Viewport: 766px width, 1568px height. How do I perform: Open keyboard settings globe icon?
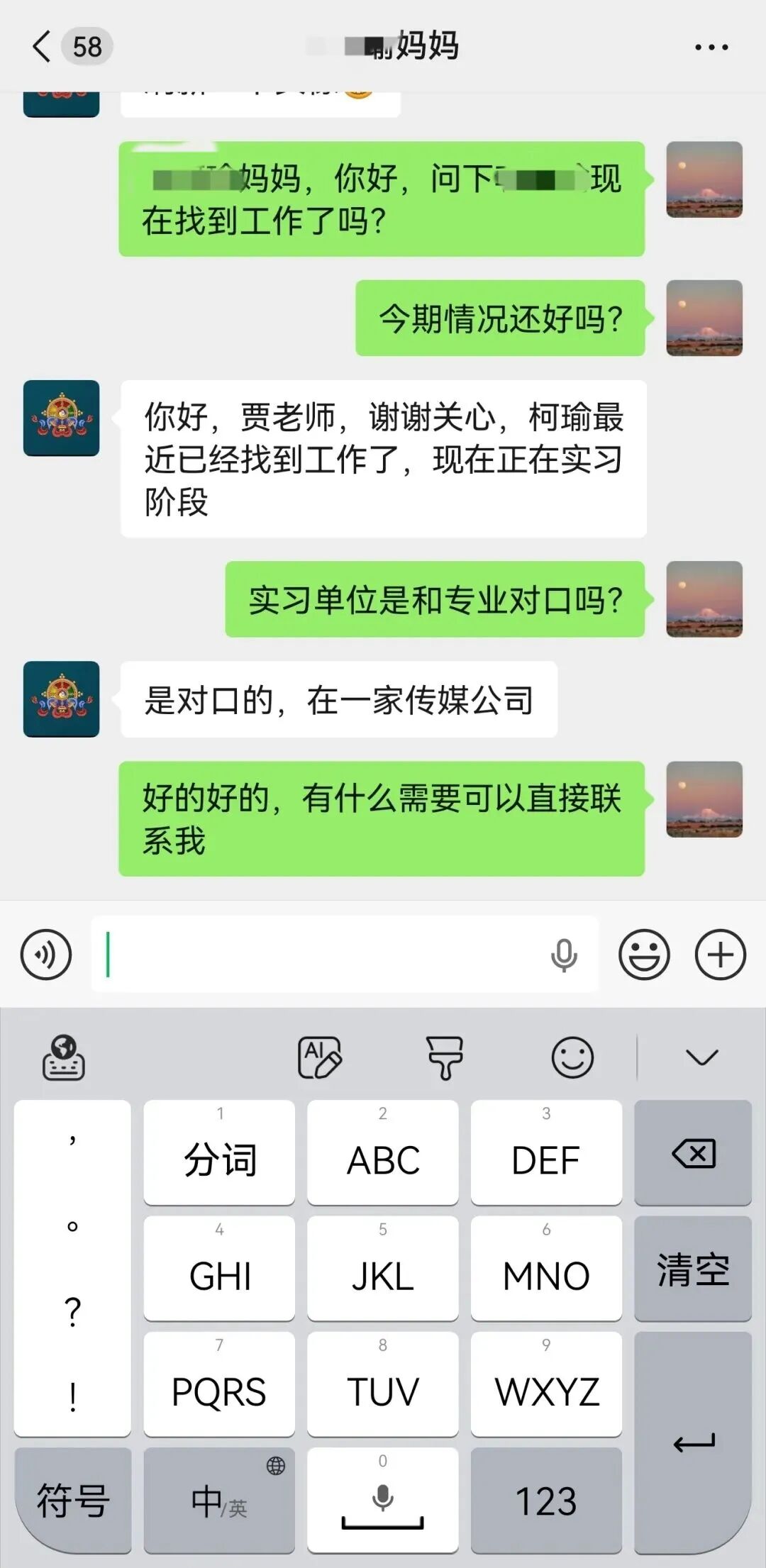tap(64, 1057)
